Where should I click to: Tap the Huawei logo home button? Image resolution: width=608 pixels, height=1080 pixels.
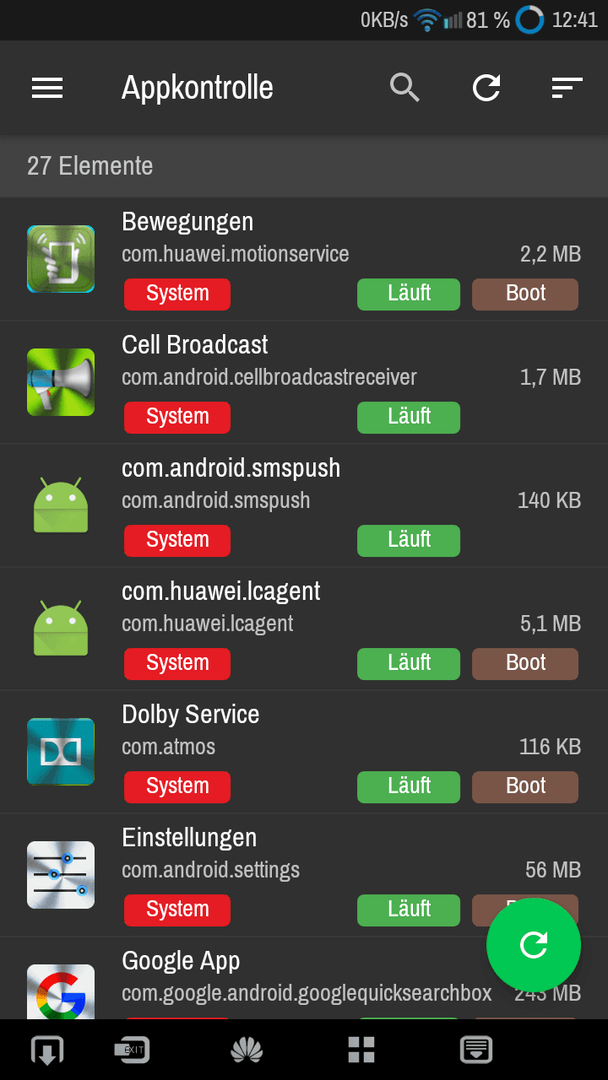(246, 1050)
